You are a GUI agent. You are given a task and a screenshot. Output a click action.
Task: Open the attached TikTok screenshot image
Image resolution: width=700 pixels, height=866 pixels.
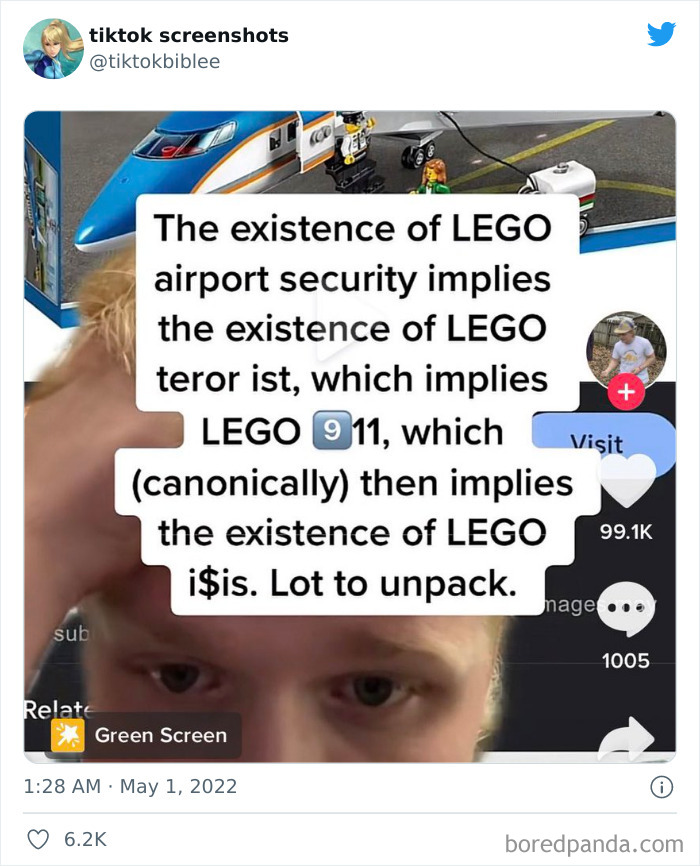point(350,436)
